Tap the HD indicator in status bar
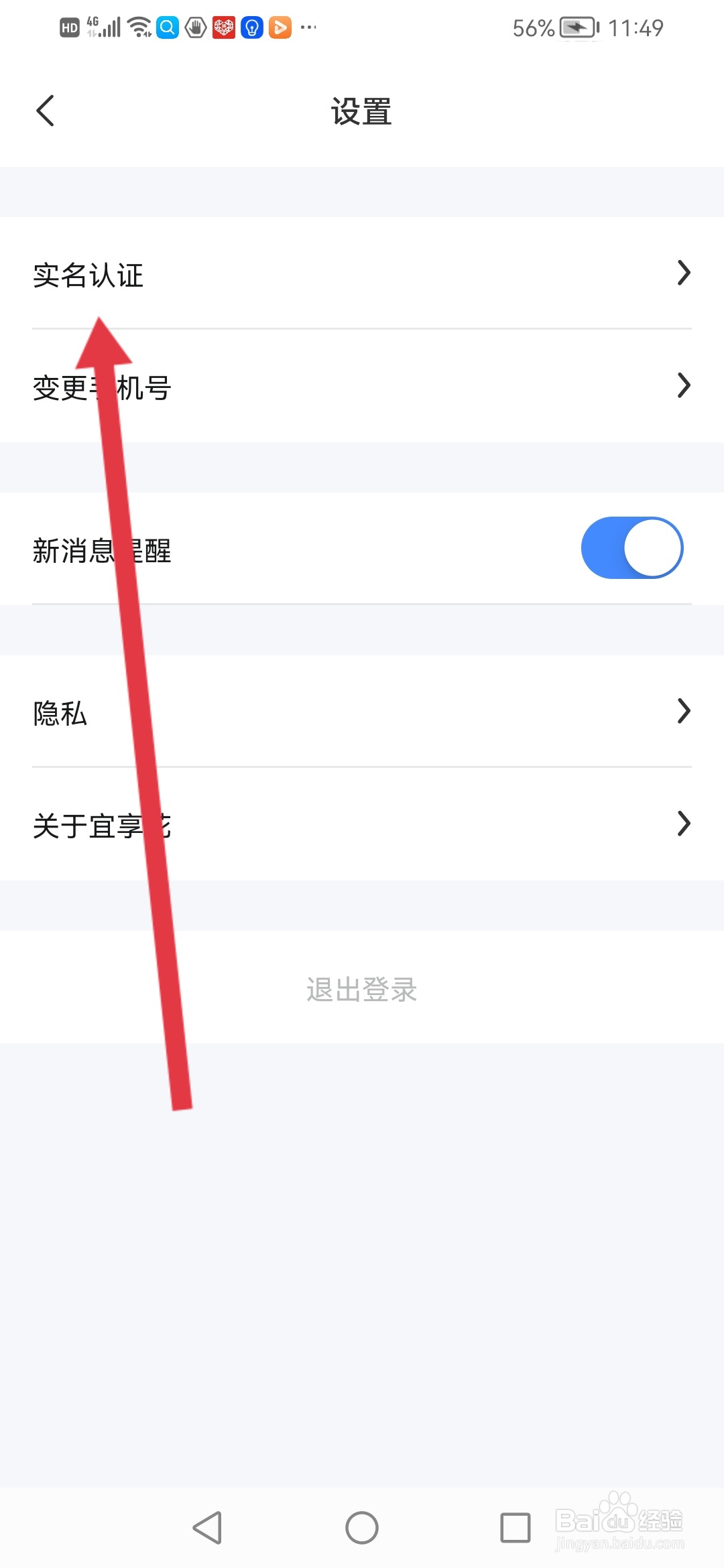The height and width of the screenshot is (1568, 724). click(x=69, y=27)
